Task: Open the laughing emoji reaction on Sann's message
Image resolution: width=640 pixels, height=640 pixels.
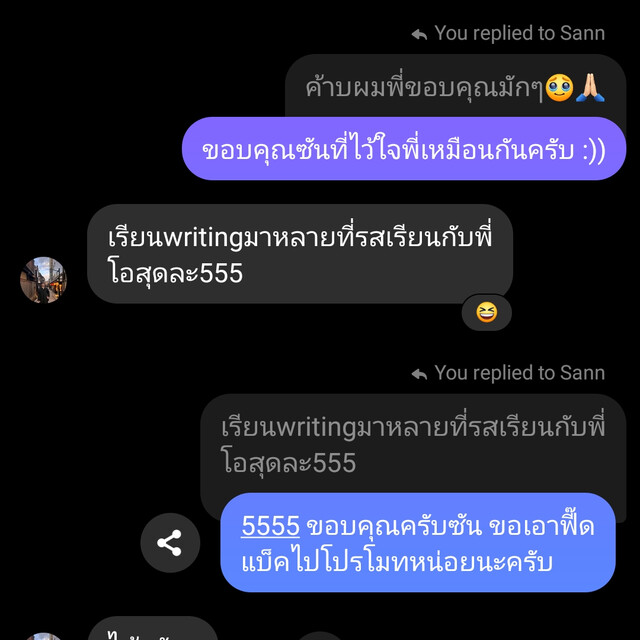Action: point(487,312)
